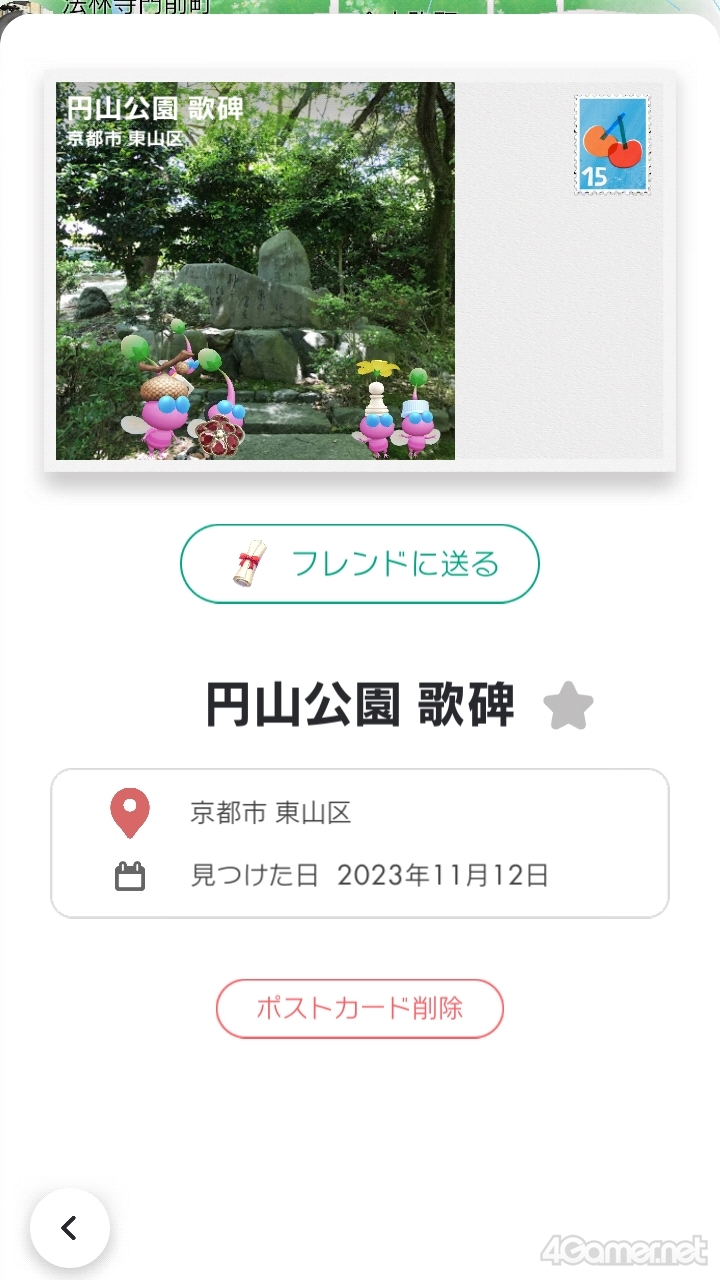The width and height of the screenshot is (720, 1280).
Task: Mark 円山公園 歌碑 as favorite with star
Action: coord(568,706)
